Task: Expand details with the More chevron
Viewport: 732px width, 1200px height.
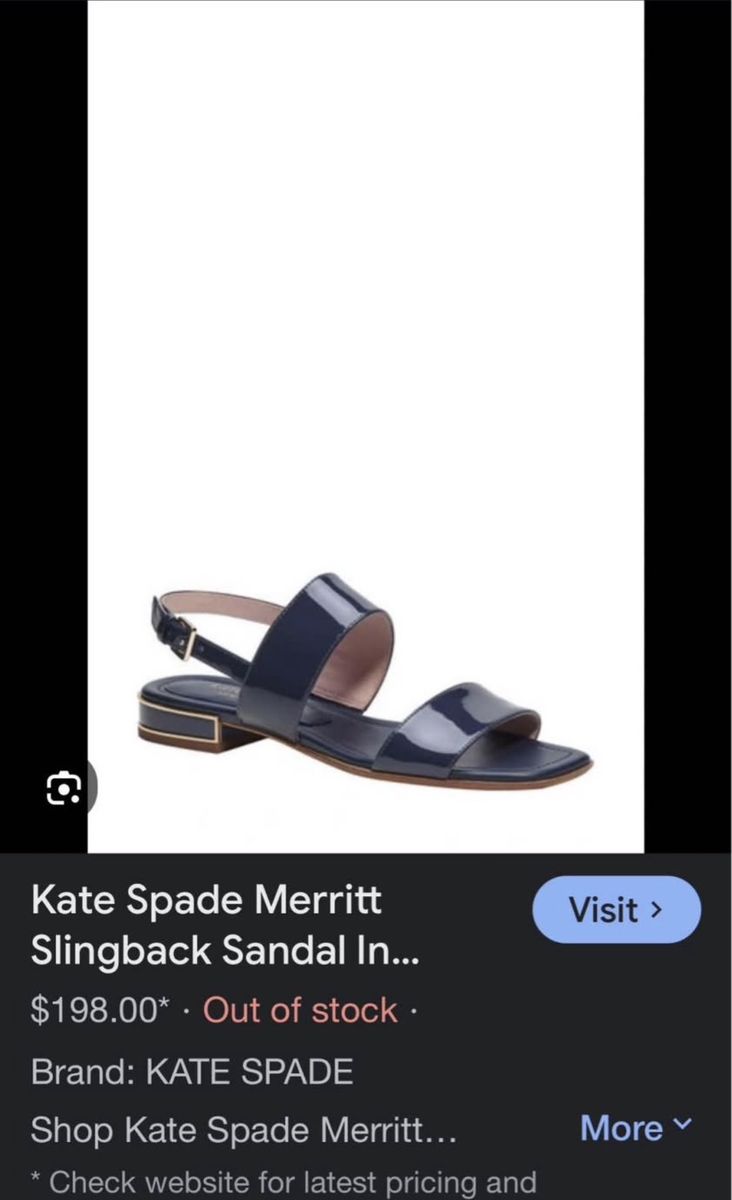Action: [636, 1128]
